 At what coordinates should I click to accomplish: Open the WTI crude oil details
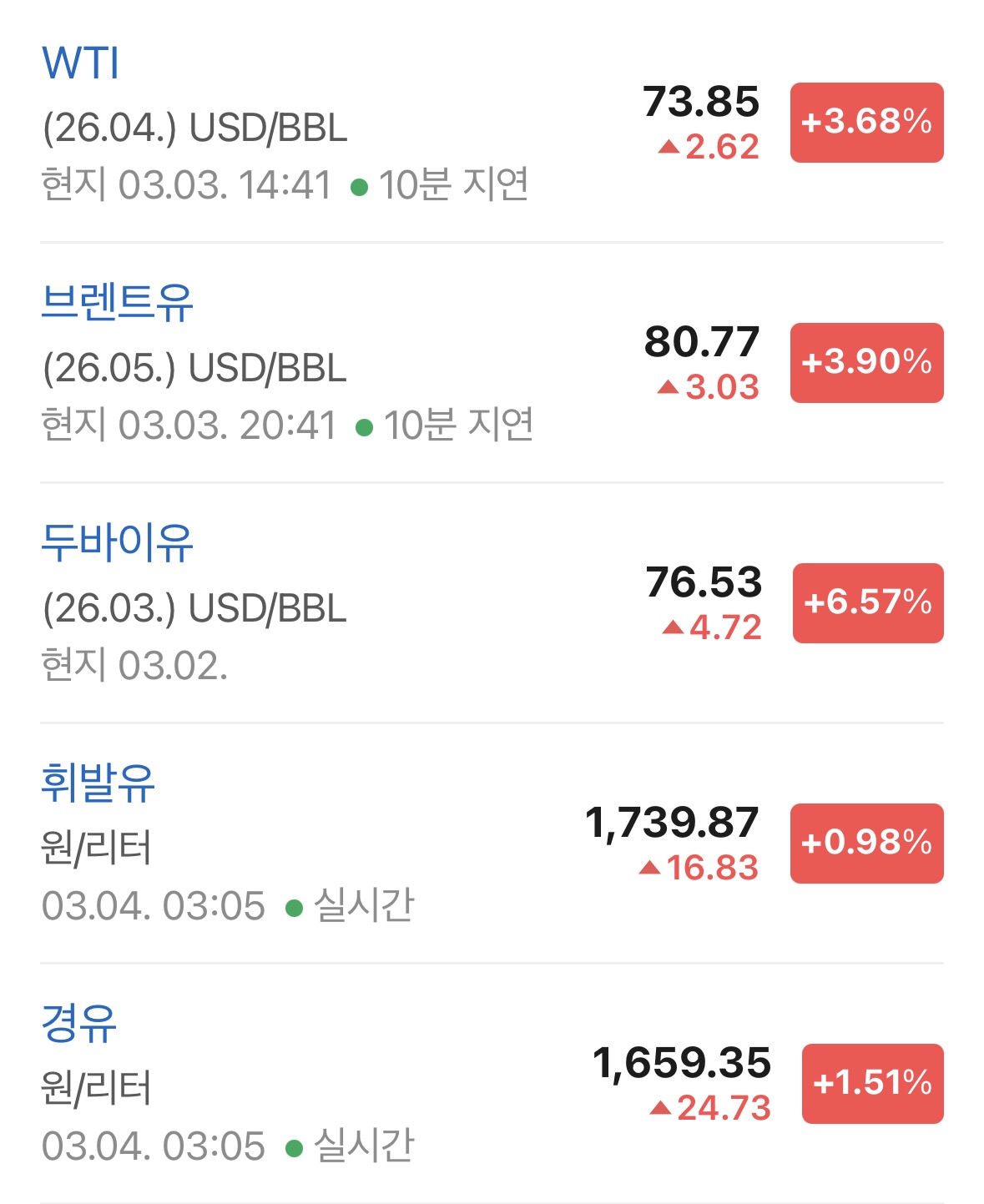(81, 63)
